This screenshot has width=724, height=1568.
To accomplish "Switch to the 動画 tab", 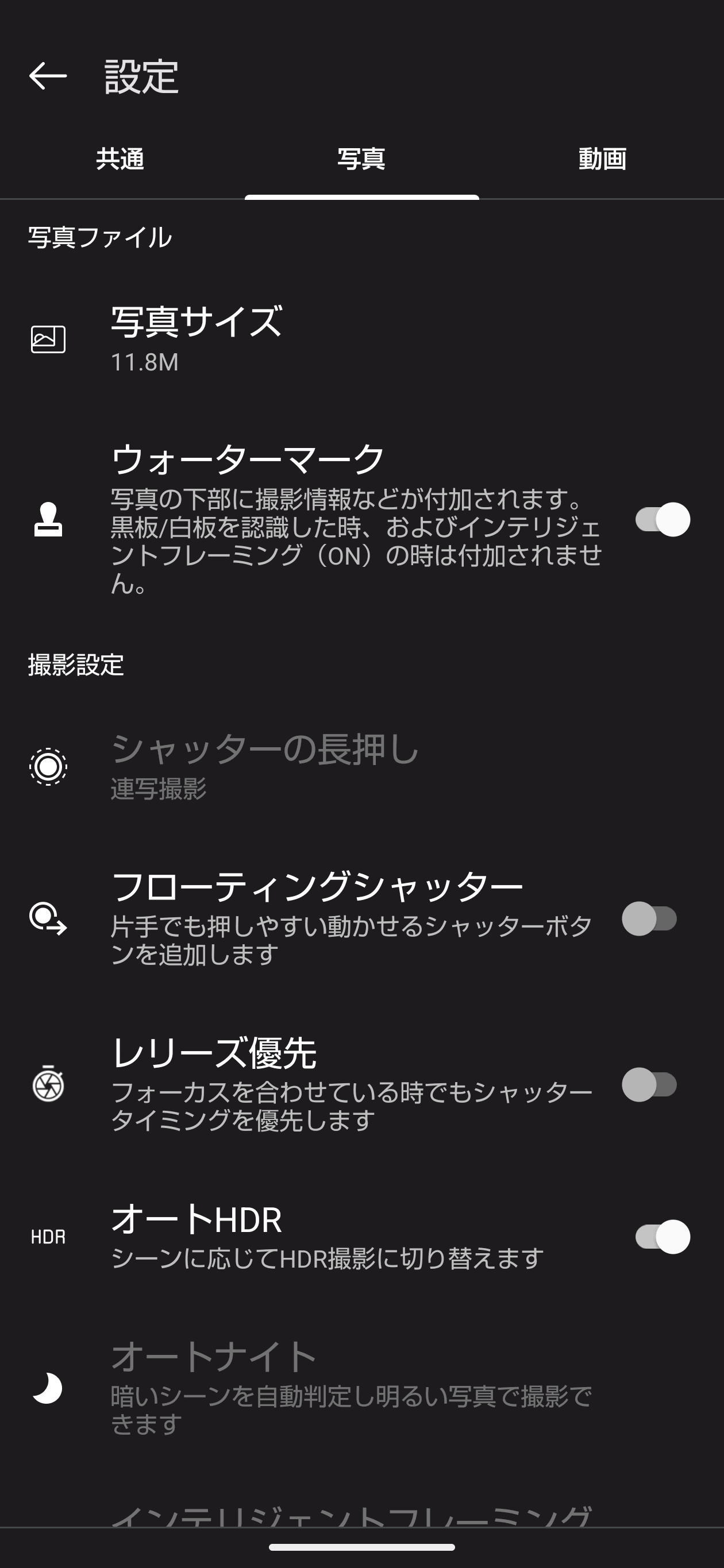I will 602,159.
